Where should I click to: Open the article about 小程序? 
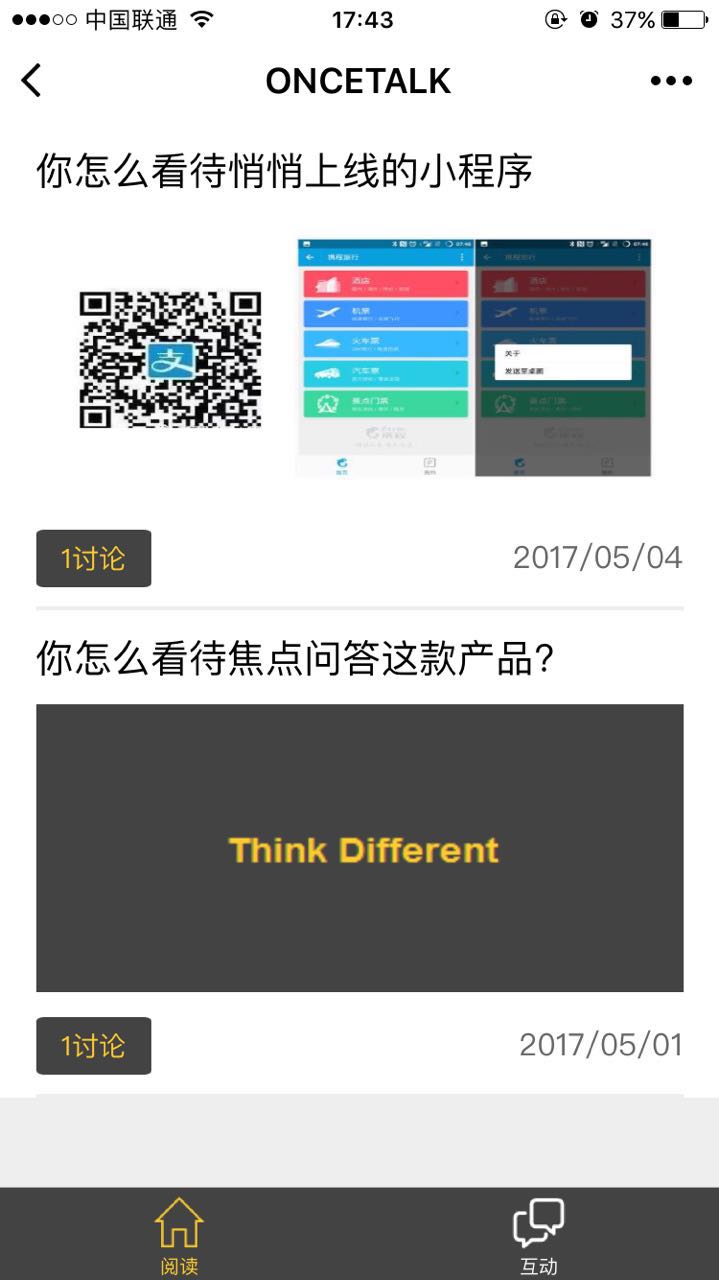coord(284,172)
